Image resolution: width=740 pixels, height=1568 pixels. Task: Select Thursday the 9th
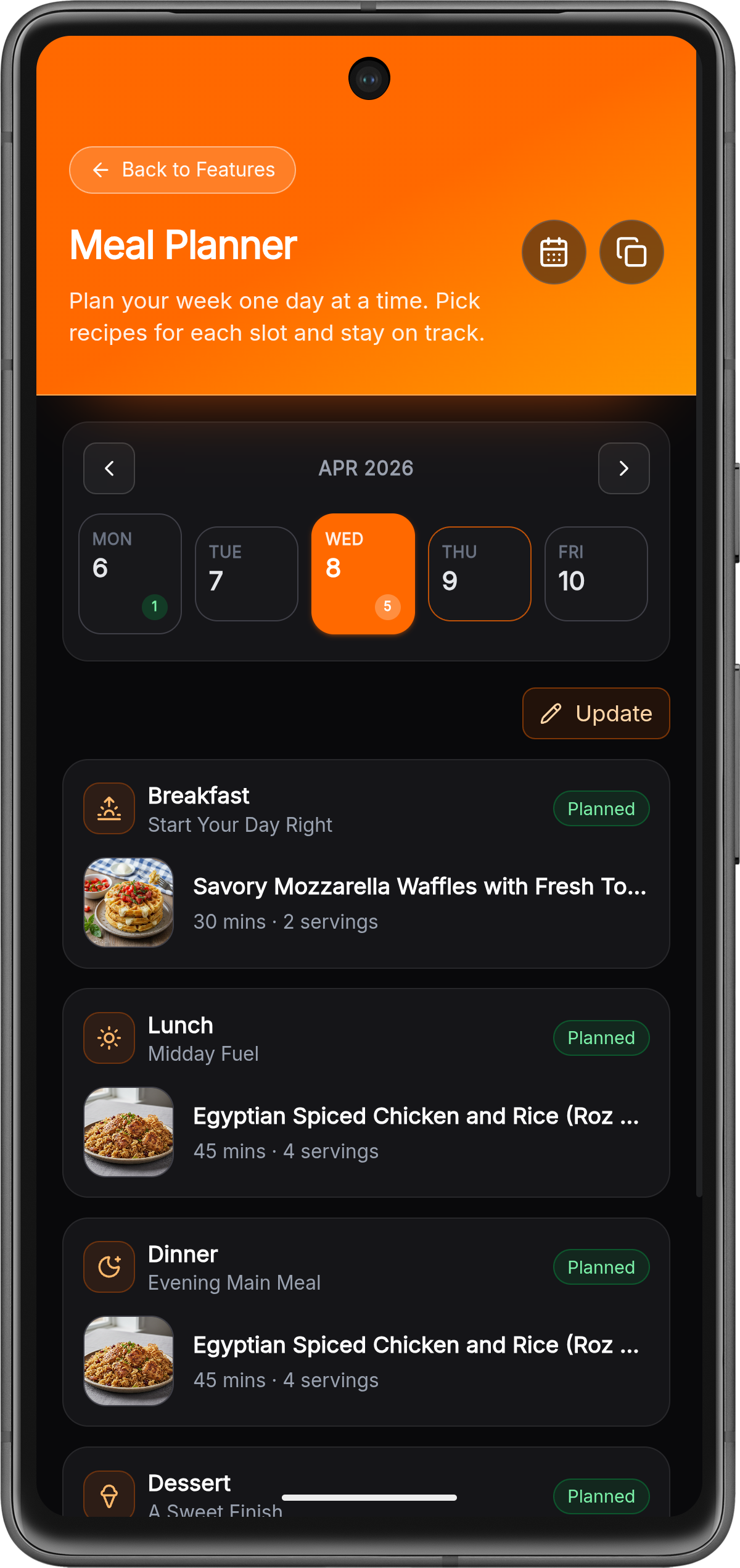pyautogui.click(x=479, y=573)
